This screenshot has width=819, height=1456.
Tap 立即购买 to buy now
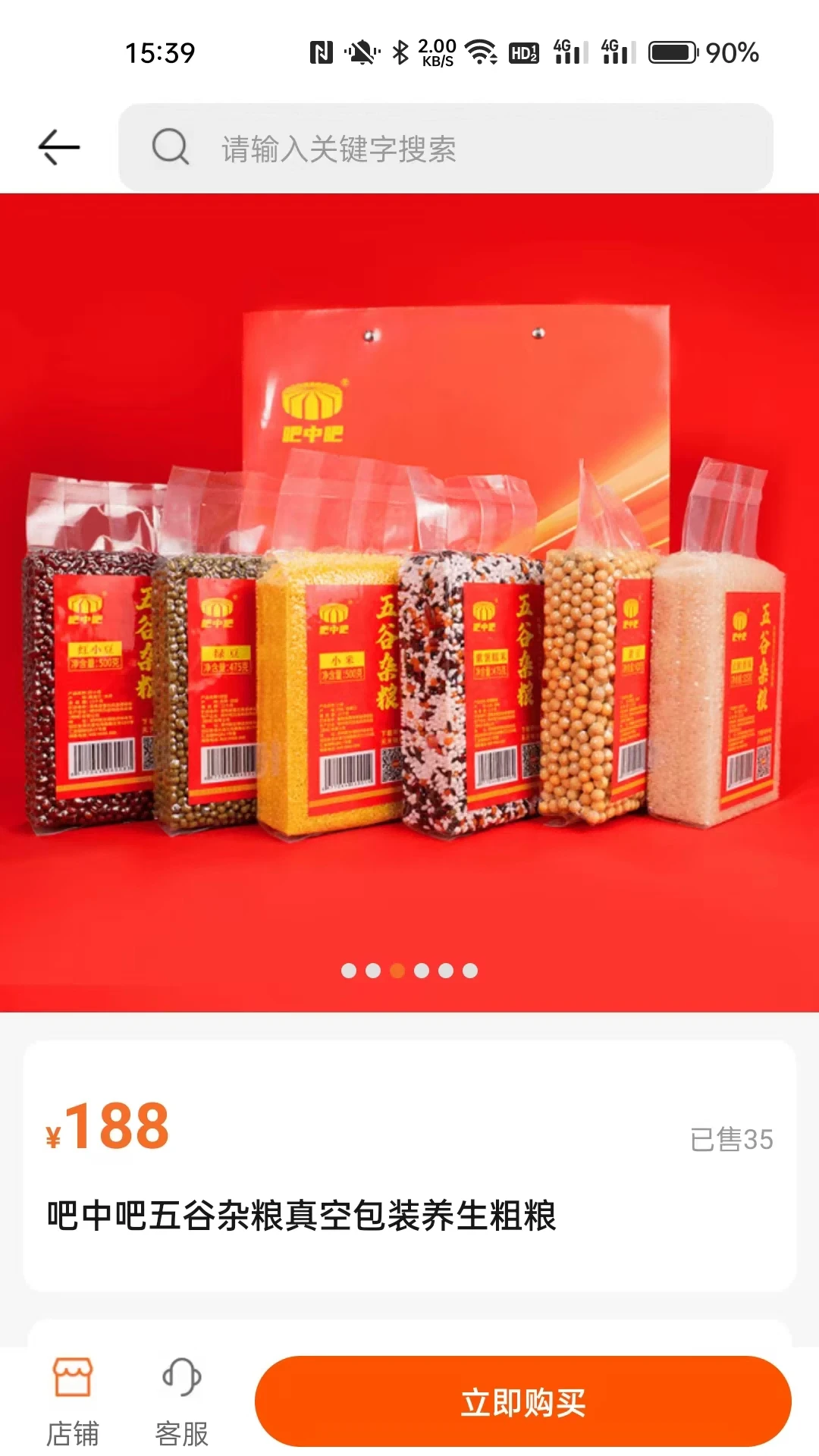tap(522, 1401)
